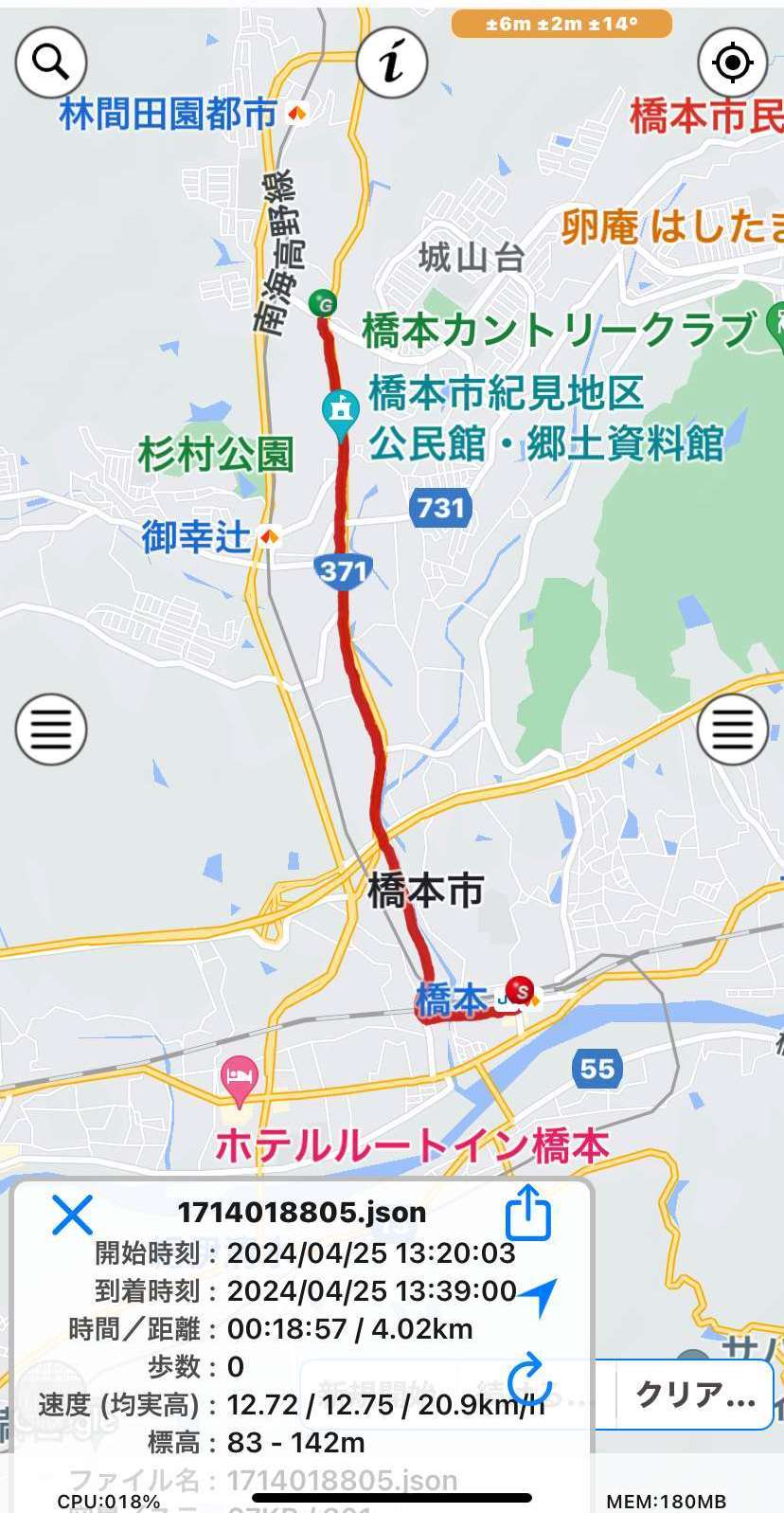This screenshot has height=1513, width=784.
Task: Tap the クリア button
Action: pos(695,1395)
